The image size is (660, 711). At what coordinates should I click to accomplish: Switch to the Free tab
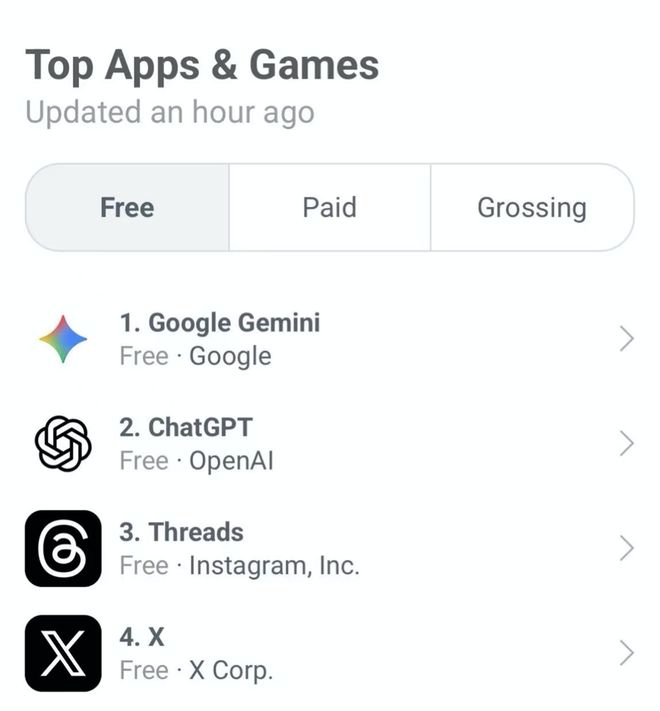(x=127, y=208)
